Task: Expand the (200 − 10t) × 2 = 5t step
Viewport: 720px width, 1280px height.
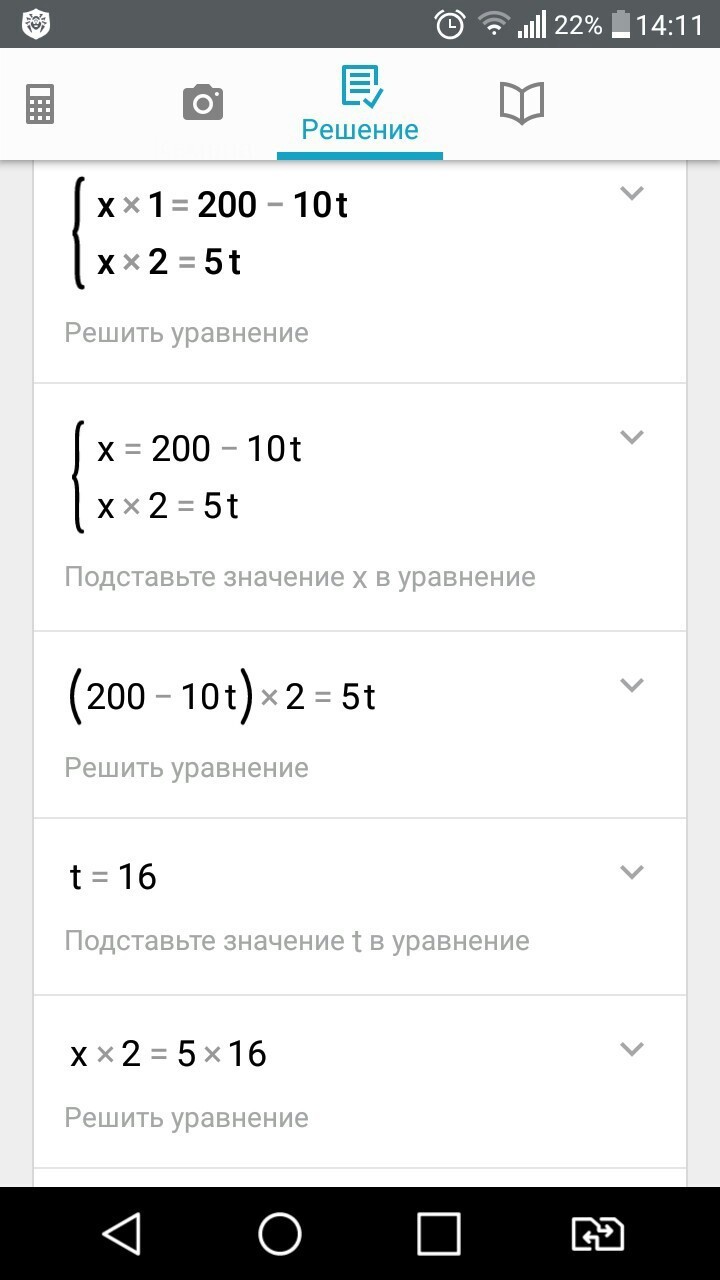Action: 631,685
